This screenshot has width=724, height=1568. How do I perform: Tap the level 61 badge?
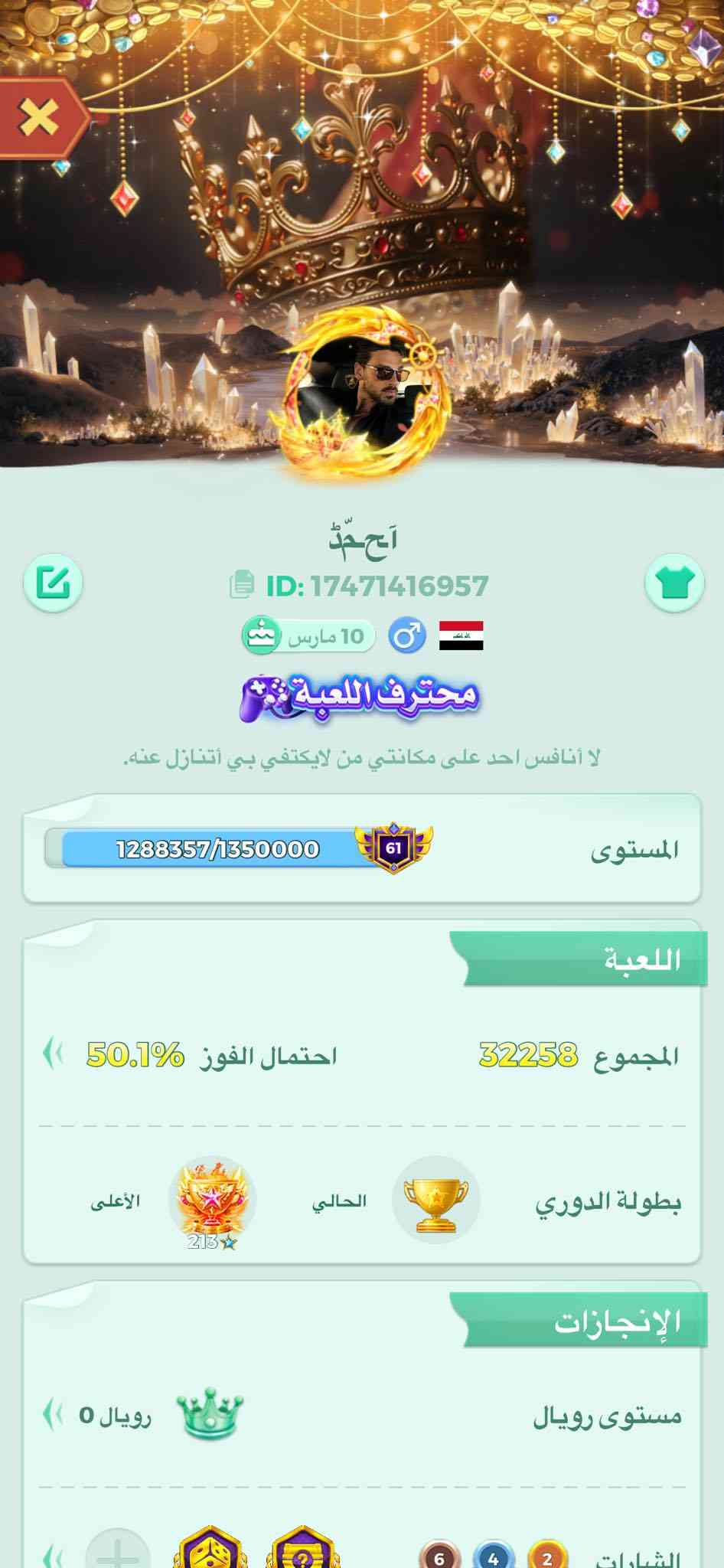pyautogui.click(x=393, y=848)
